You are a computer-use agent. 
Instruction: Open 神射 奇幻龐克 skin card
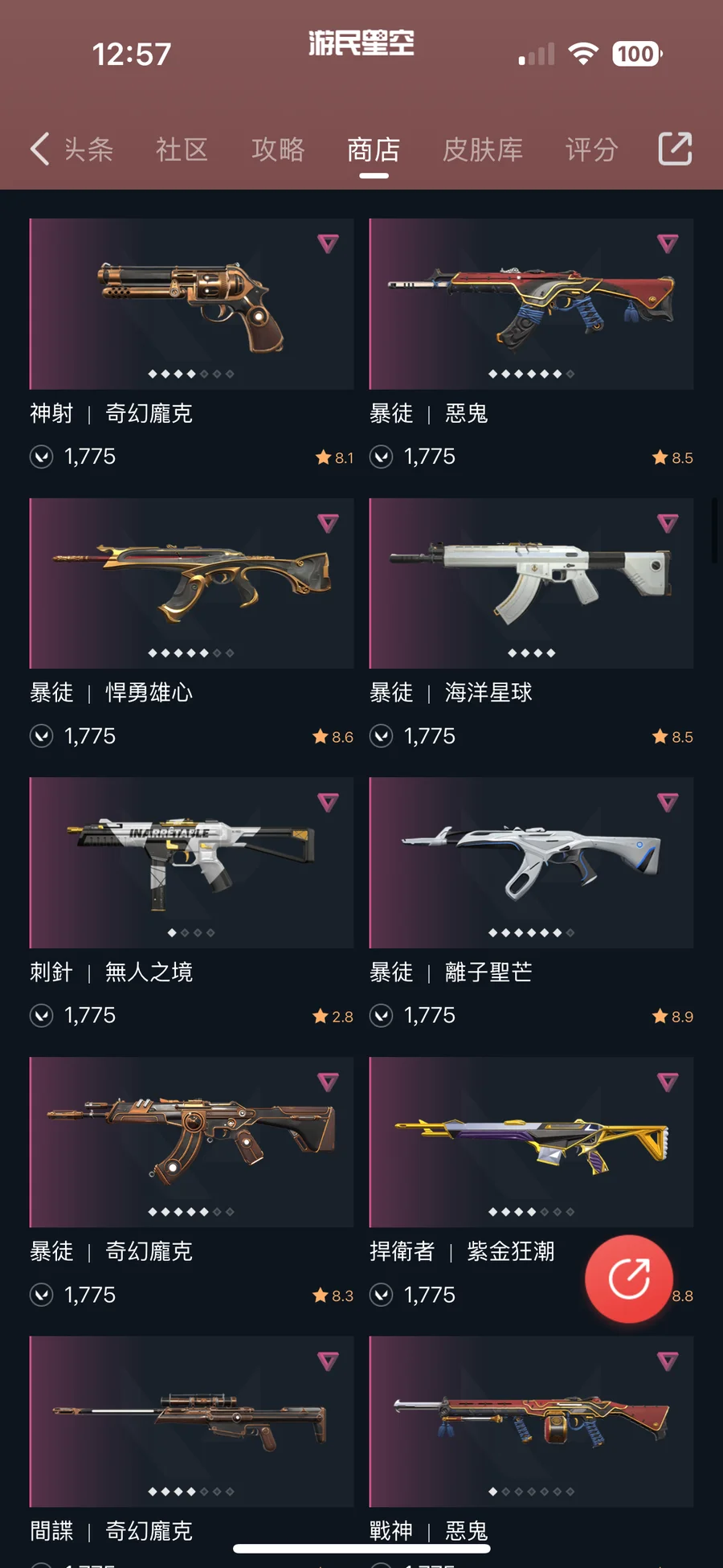[x=191, y=305]
